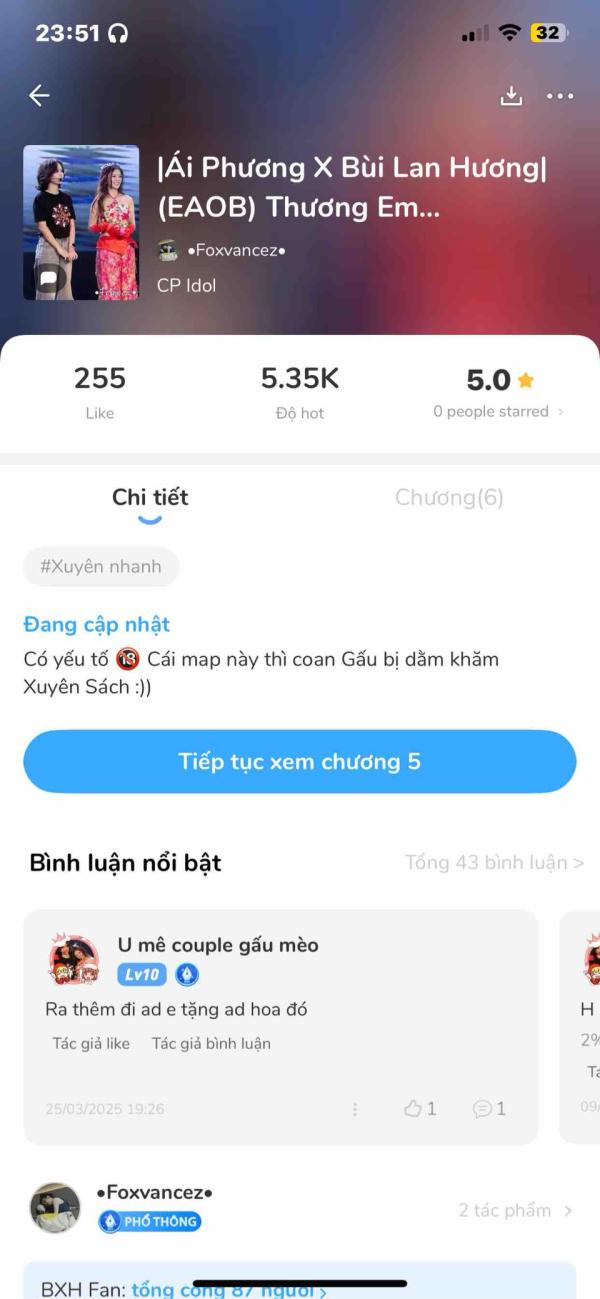Open the three-dot overflow menu
This screenshot has height=1299, width=600.
pos(560,96)
